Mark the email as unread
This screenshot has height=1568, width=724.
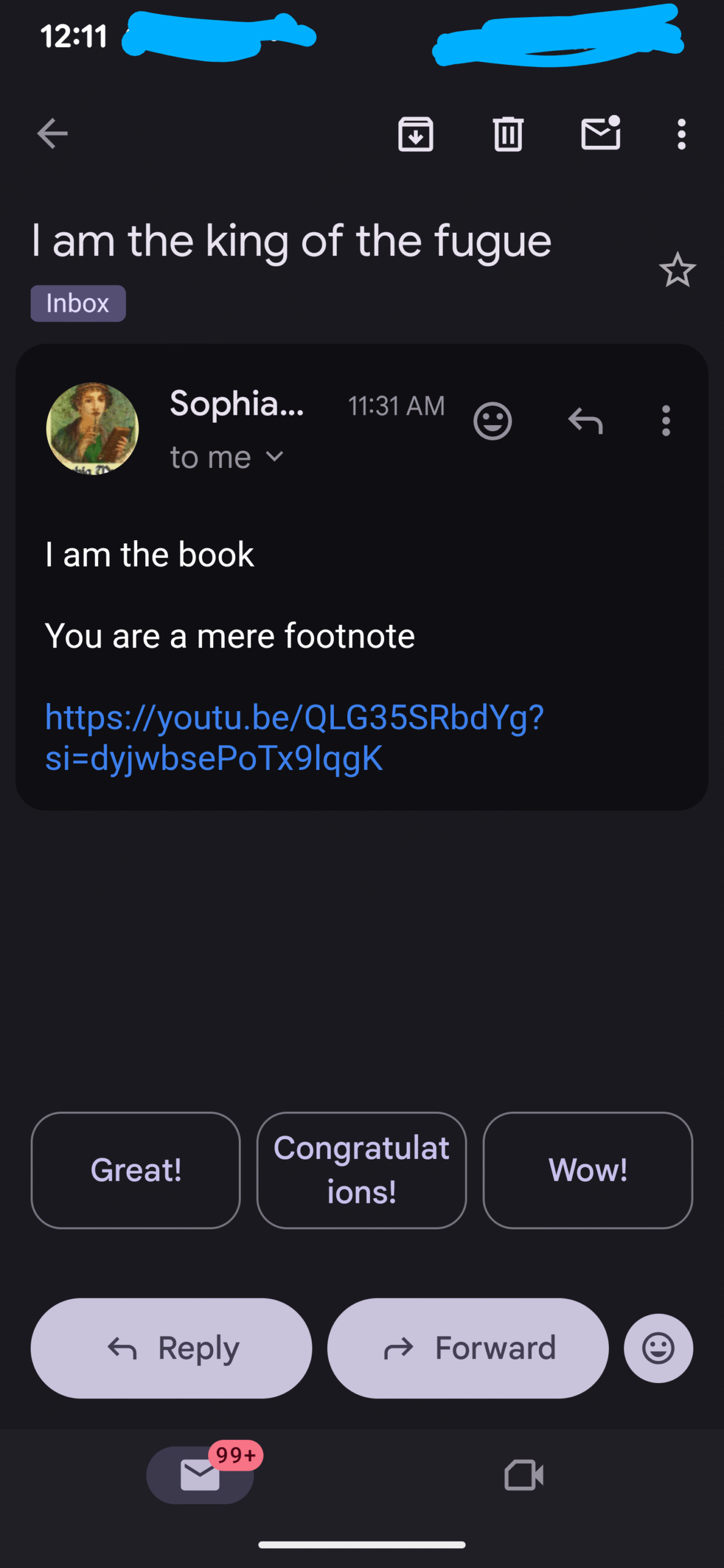(x=600, y=134)
